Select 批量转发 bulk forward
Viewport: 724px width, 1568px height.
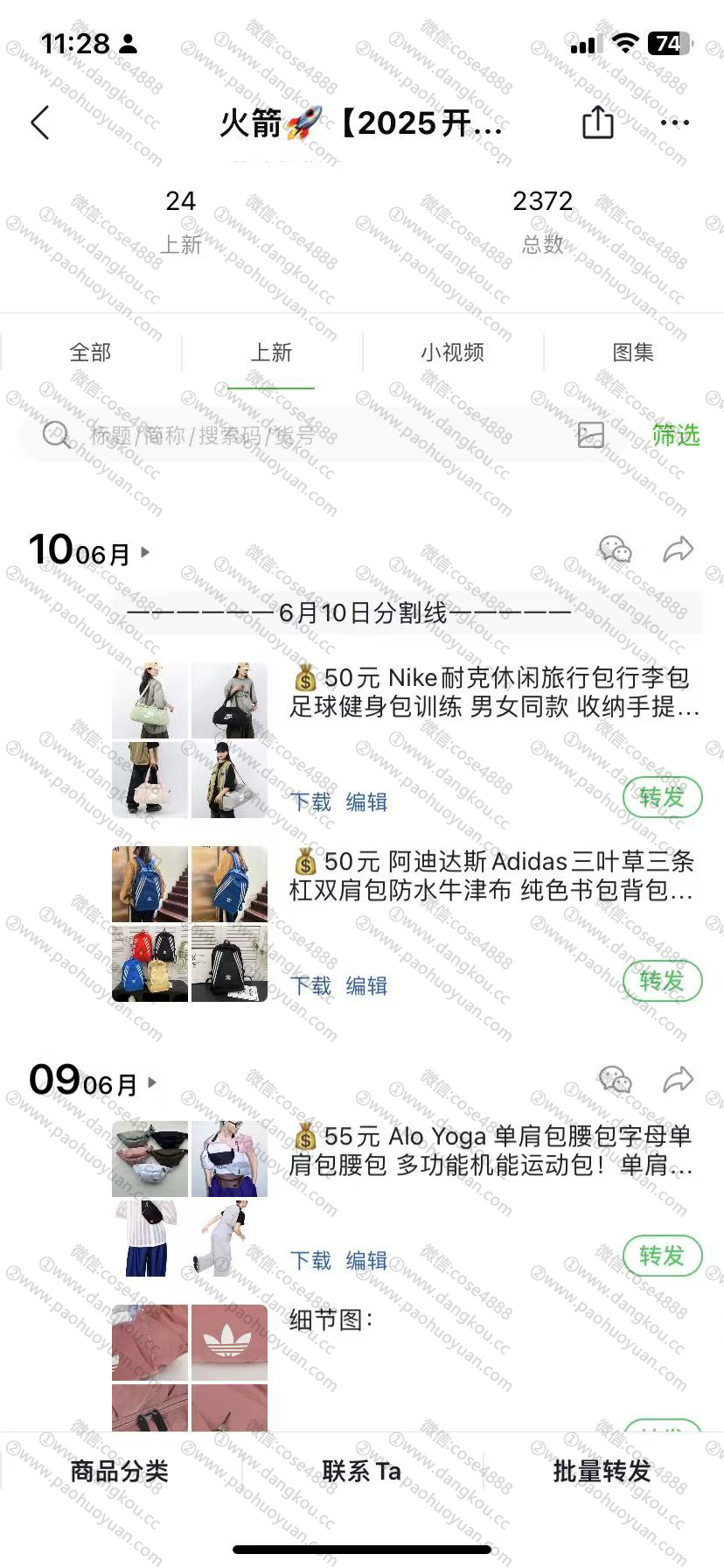pyautogui.click(x=602, y=1471)
